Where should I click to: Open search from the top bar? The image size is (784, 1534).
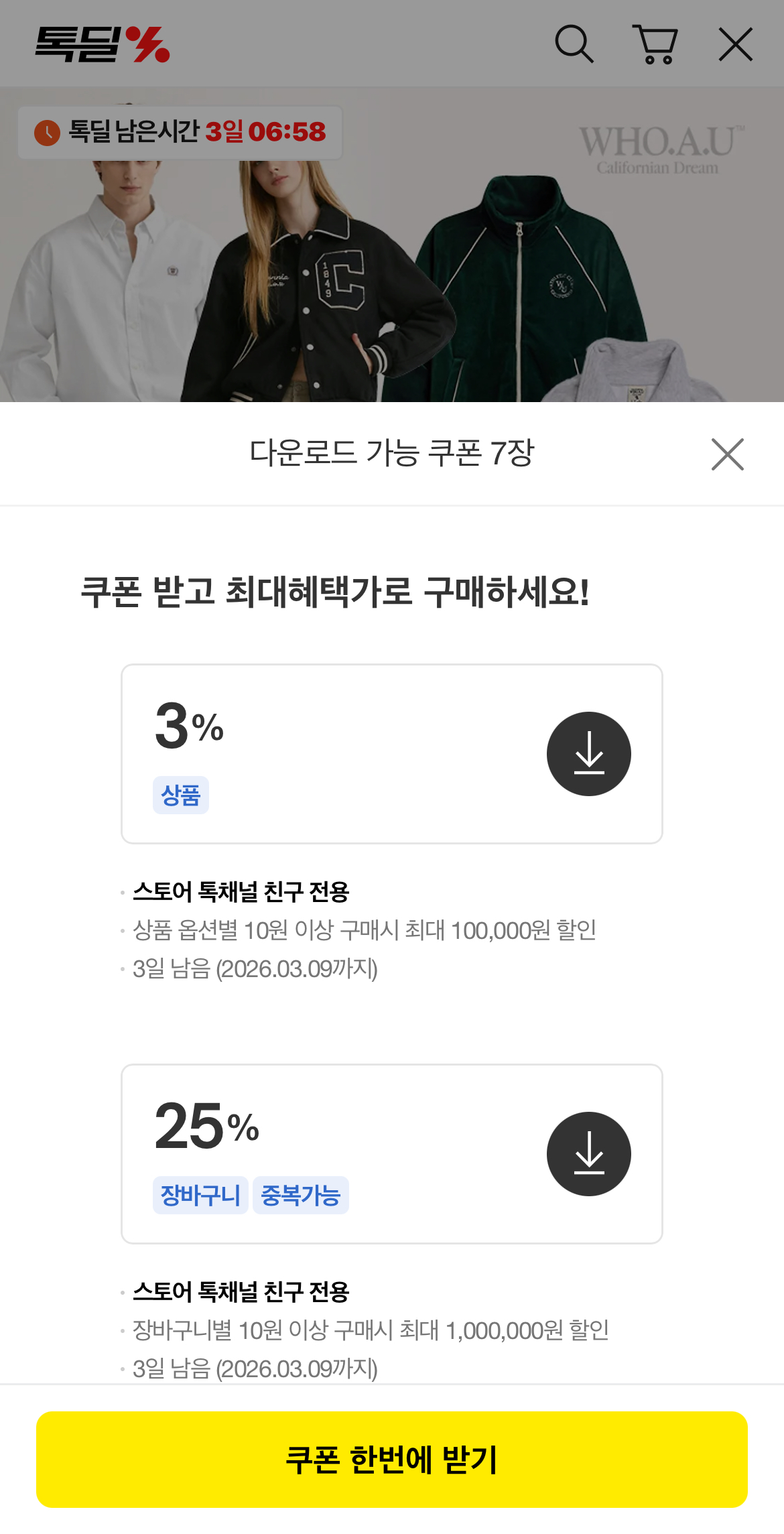click(574, 44)
